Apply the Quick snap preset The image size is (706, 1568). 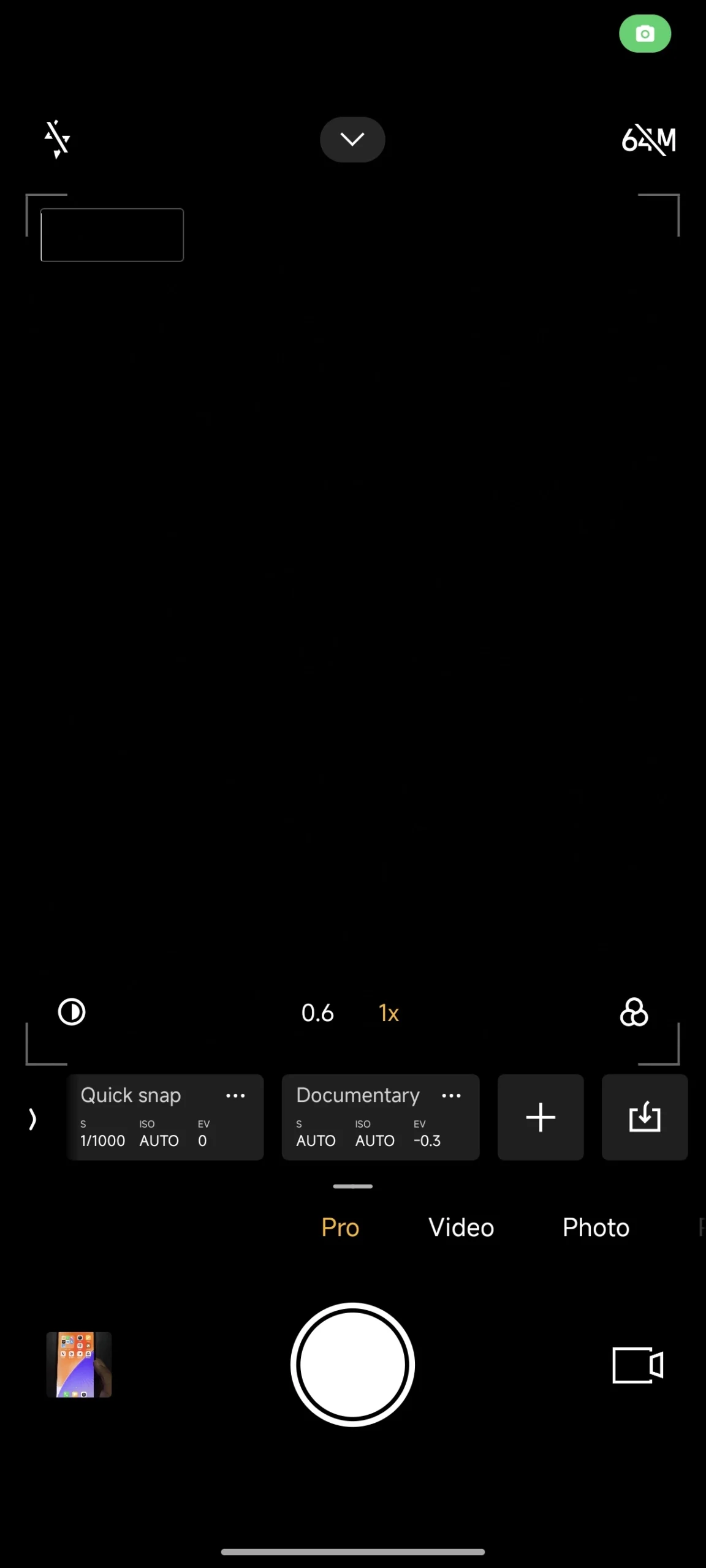coord(165,1117)
